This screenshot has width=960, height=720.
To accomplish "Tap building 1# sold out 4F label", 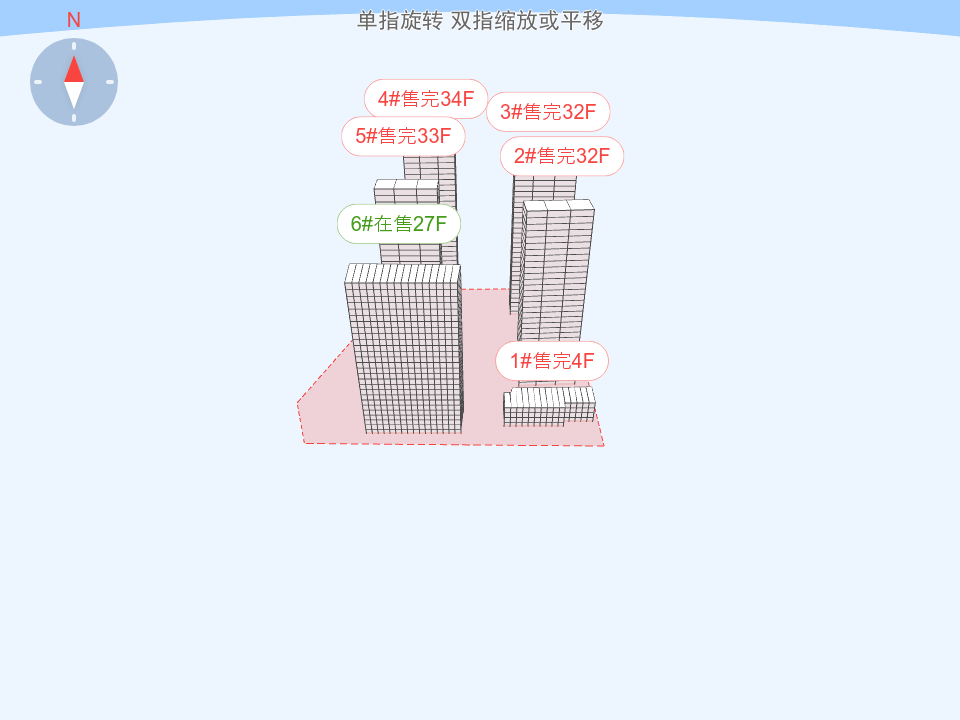I will [552, 361].
